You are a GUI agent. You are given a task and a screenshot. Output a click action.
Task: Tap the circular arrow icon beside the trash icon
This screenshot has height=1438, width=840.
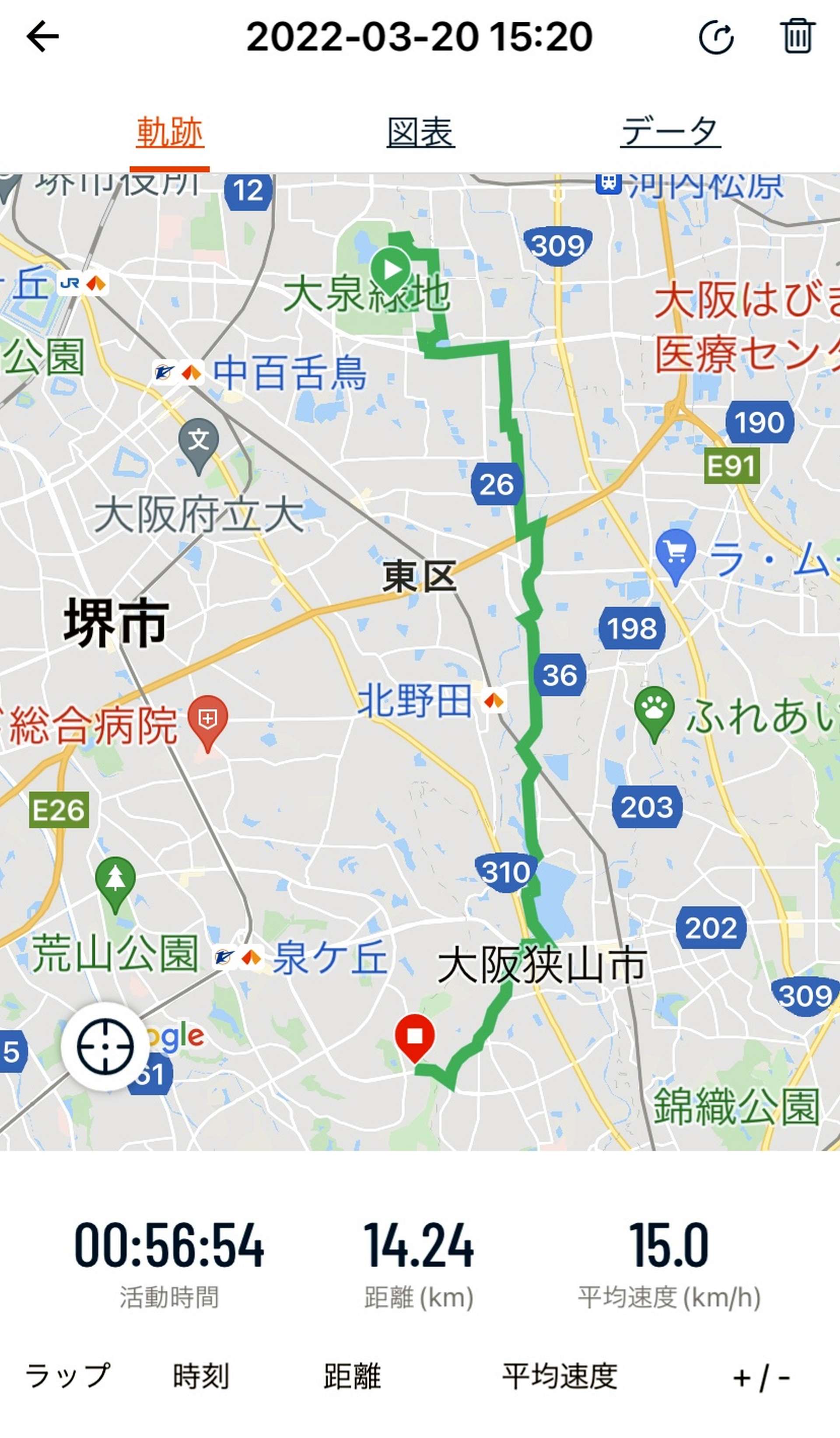click(x=717, y=38)
